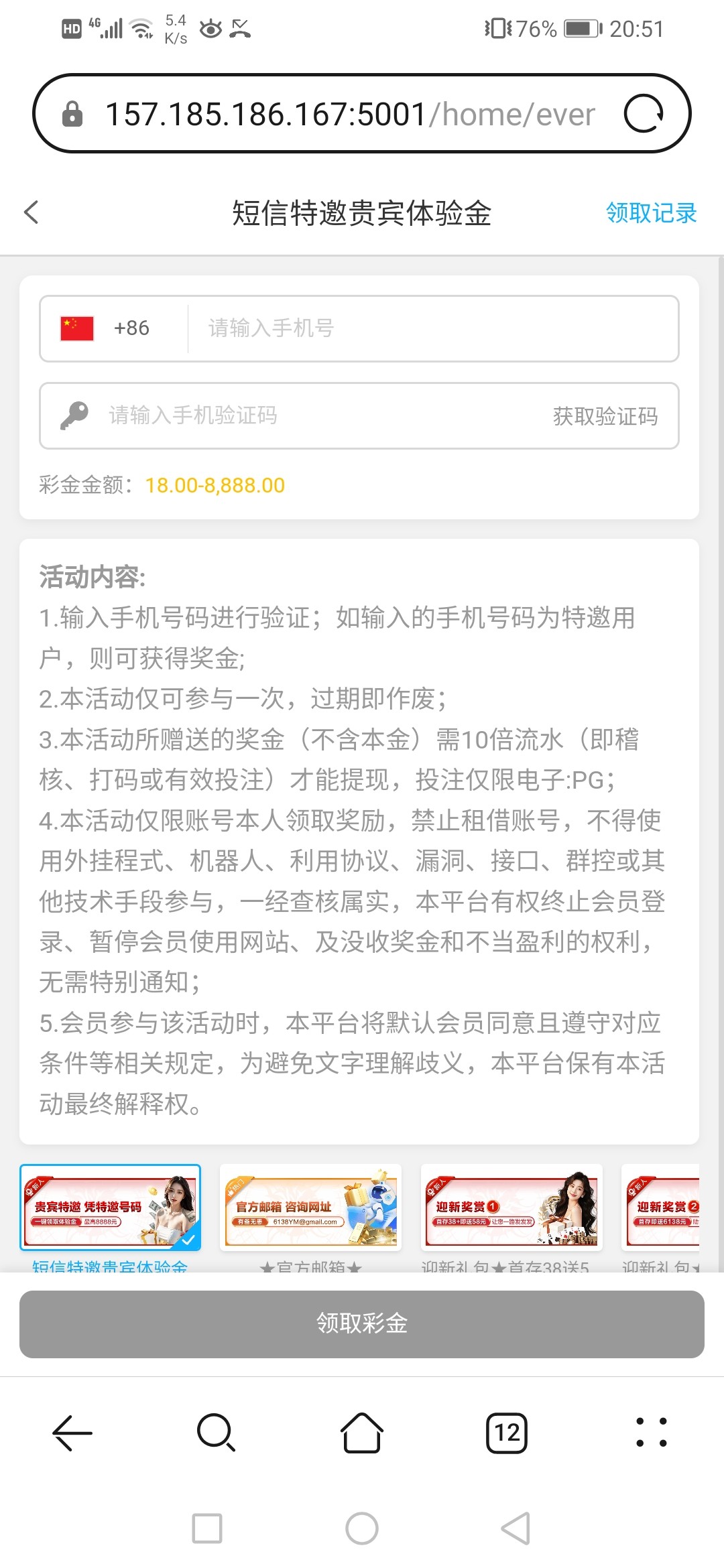Open the tab switcher showing 12 tabs
The height and width of the screenshot is (1568, 724).
pyautogui.click(x=507, y=1433)
